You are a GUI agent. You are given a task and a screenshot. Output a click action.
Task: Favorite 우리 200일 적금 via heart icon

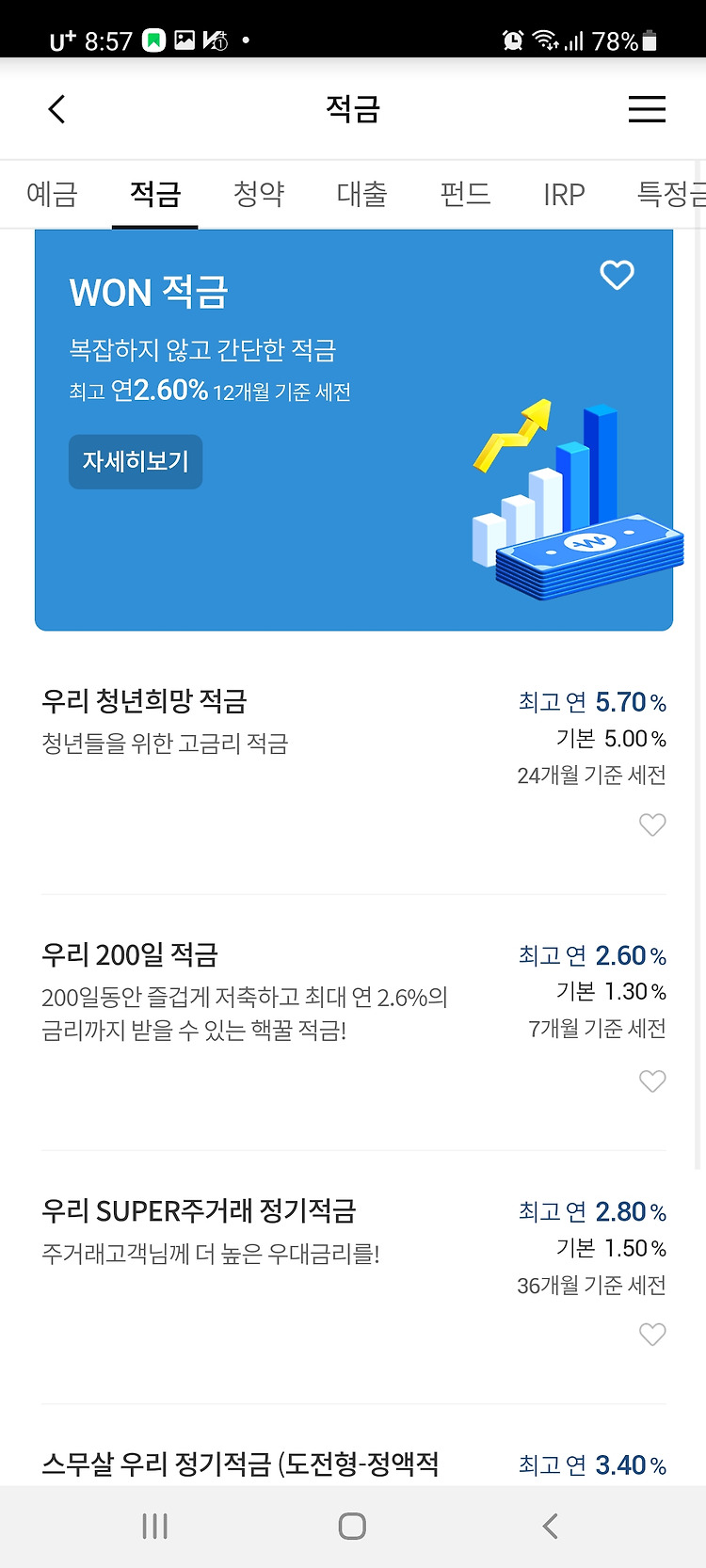[x=652, y=1080]
